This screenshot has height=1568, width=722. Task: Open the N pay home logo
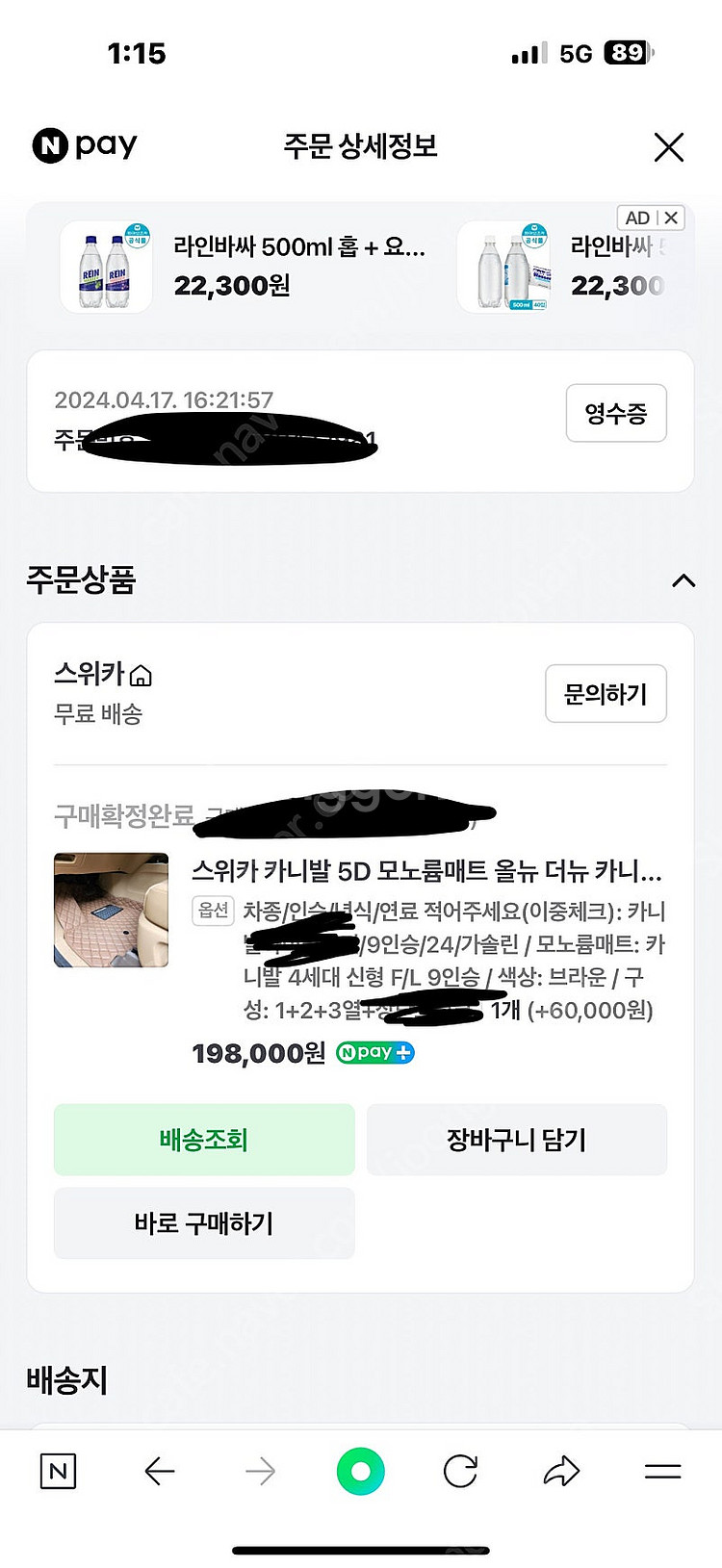pos(85,146)
